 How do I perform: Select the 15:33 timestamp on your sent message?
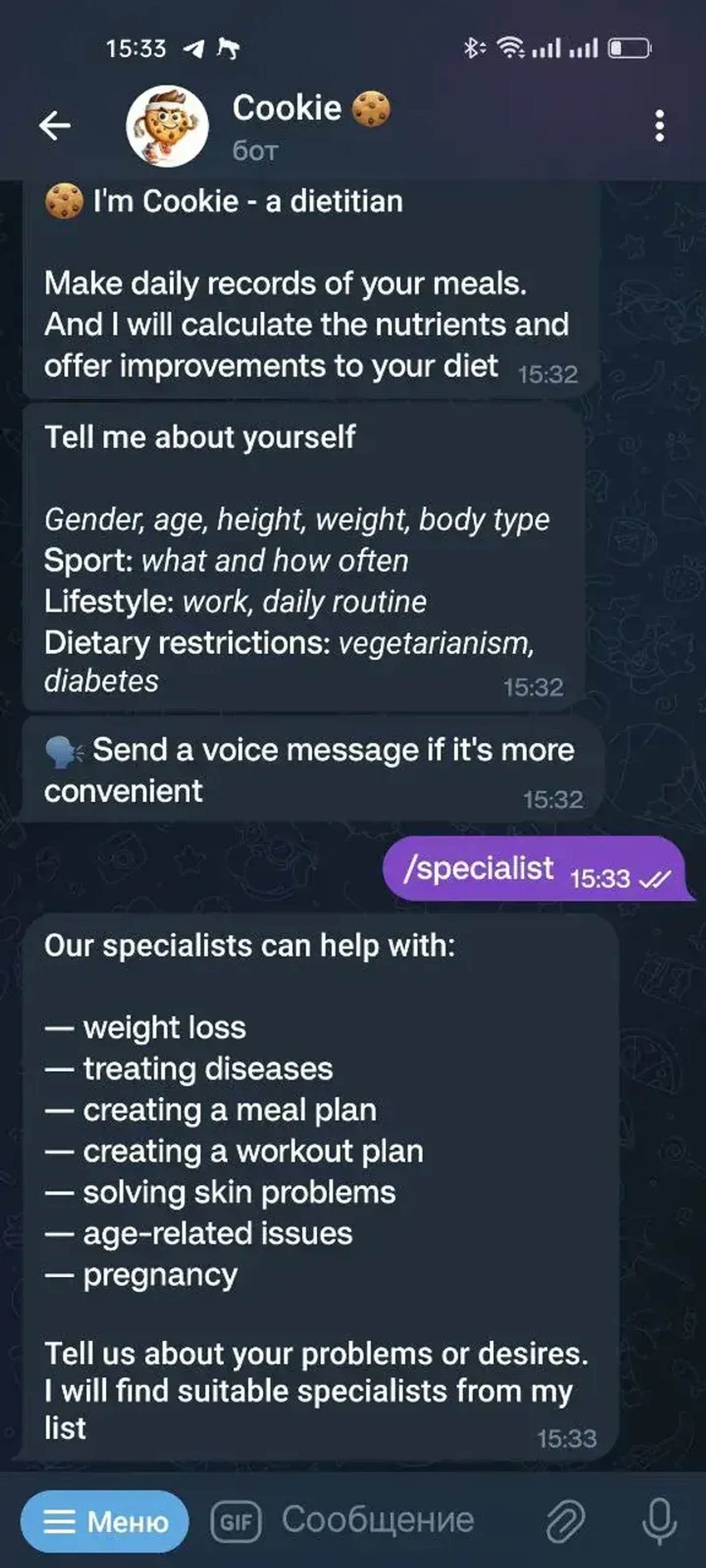[x=601, y=878]
